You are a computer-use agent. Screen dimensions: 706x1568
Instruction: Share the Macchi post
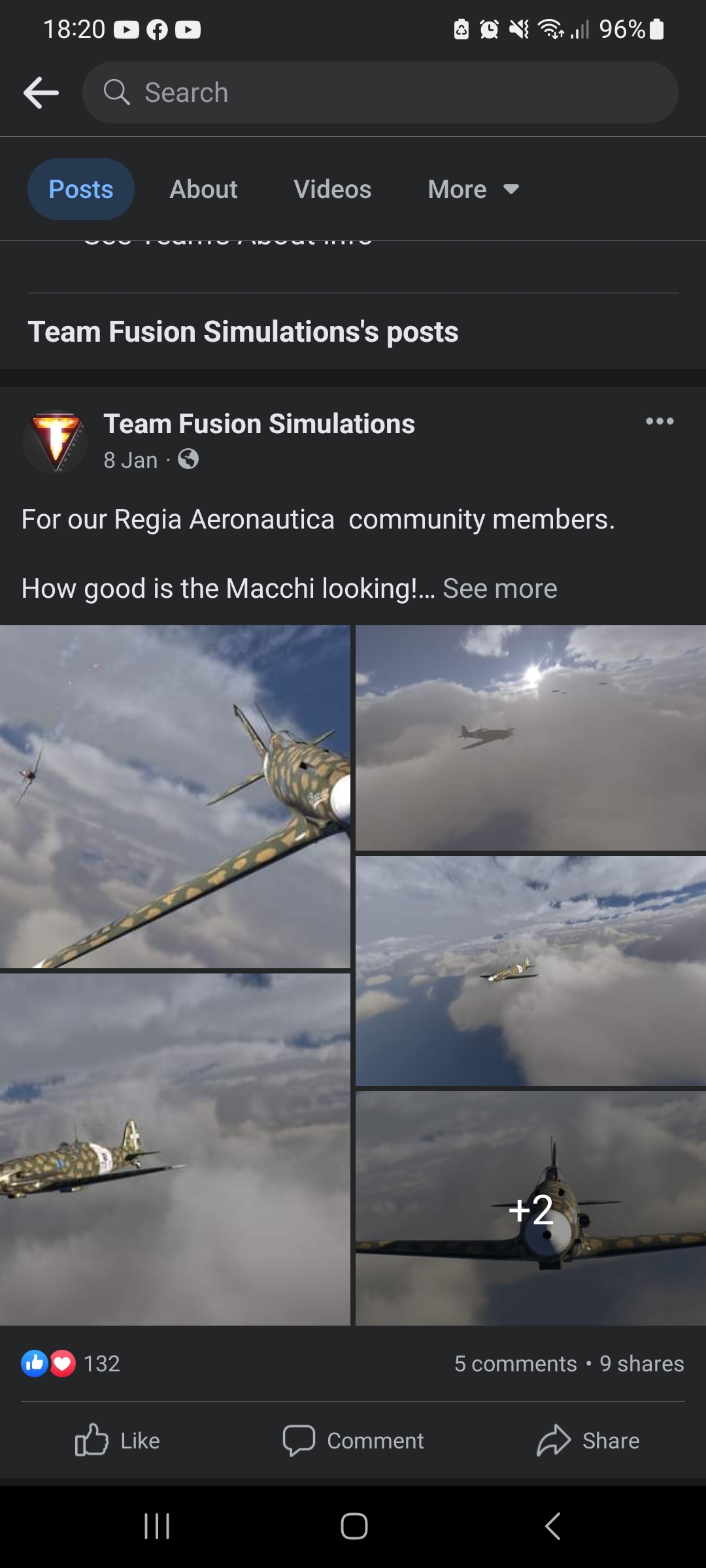pos(588,1441)
